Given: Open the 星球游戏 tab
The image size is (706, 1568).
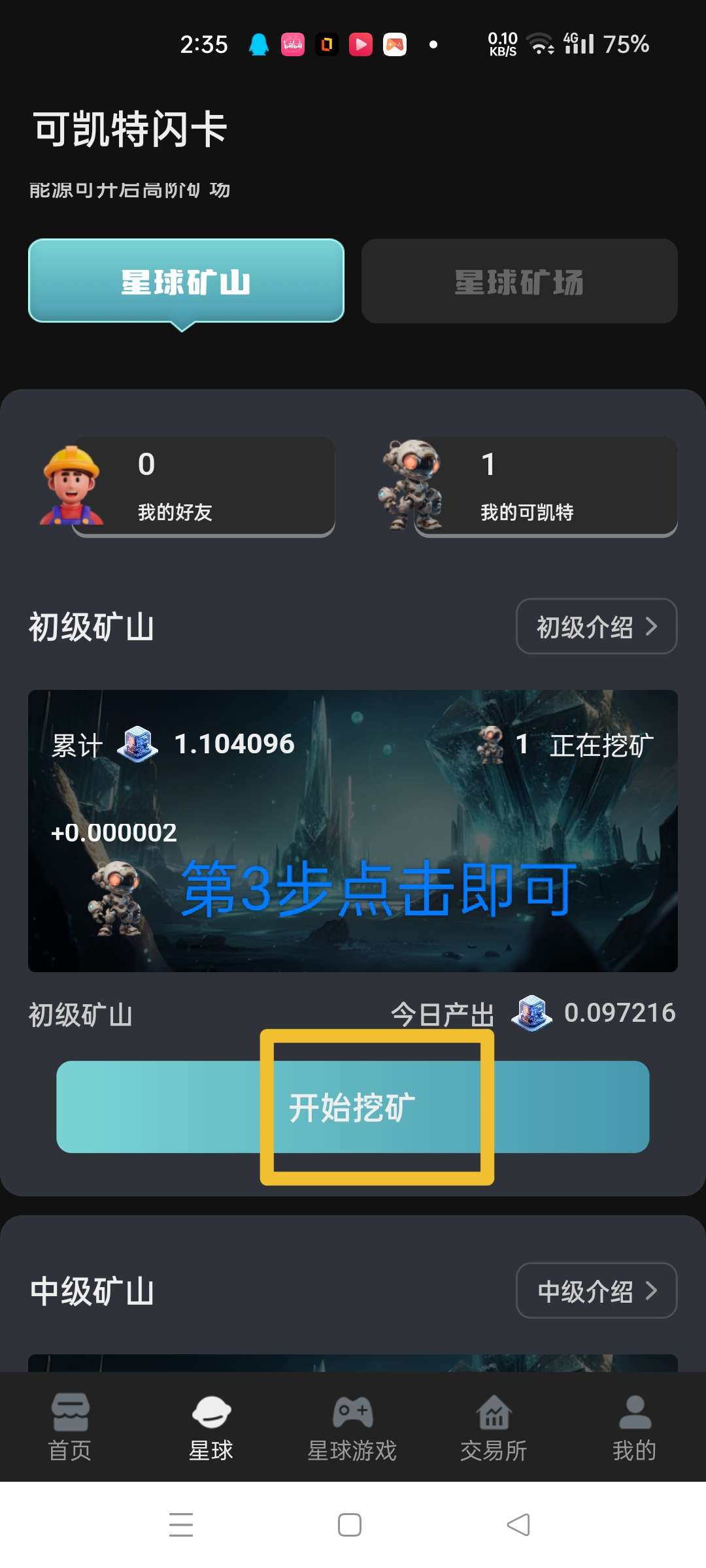Looking at the screenshot, I should [x=352, y=1428].
